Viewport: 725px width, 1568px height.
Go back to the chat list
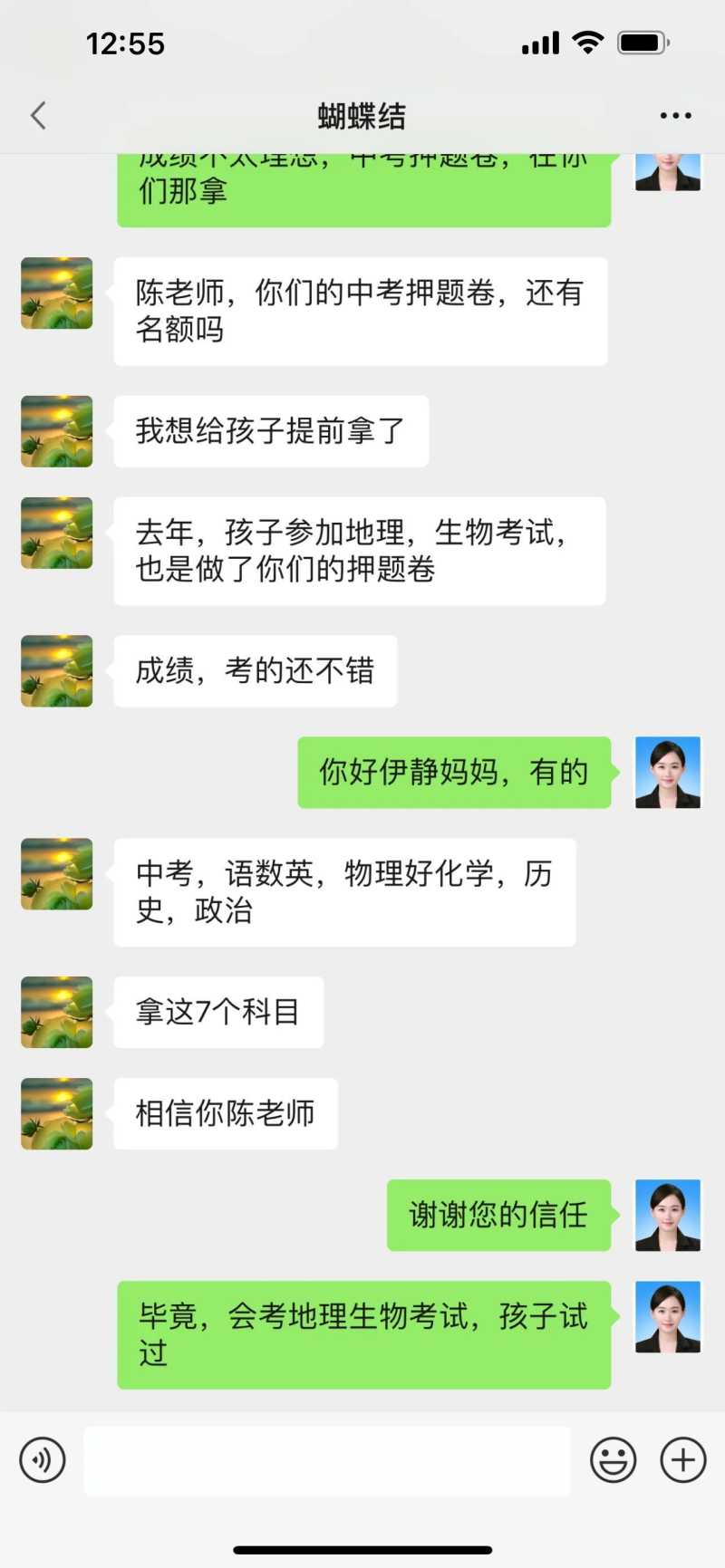pos(38,116)
